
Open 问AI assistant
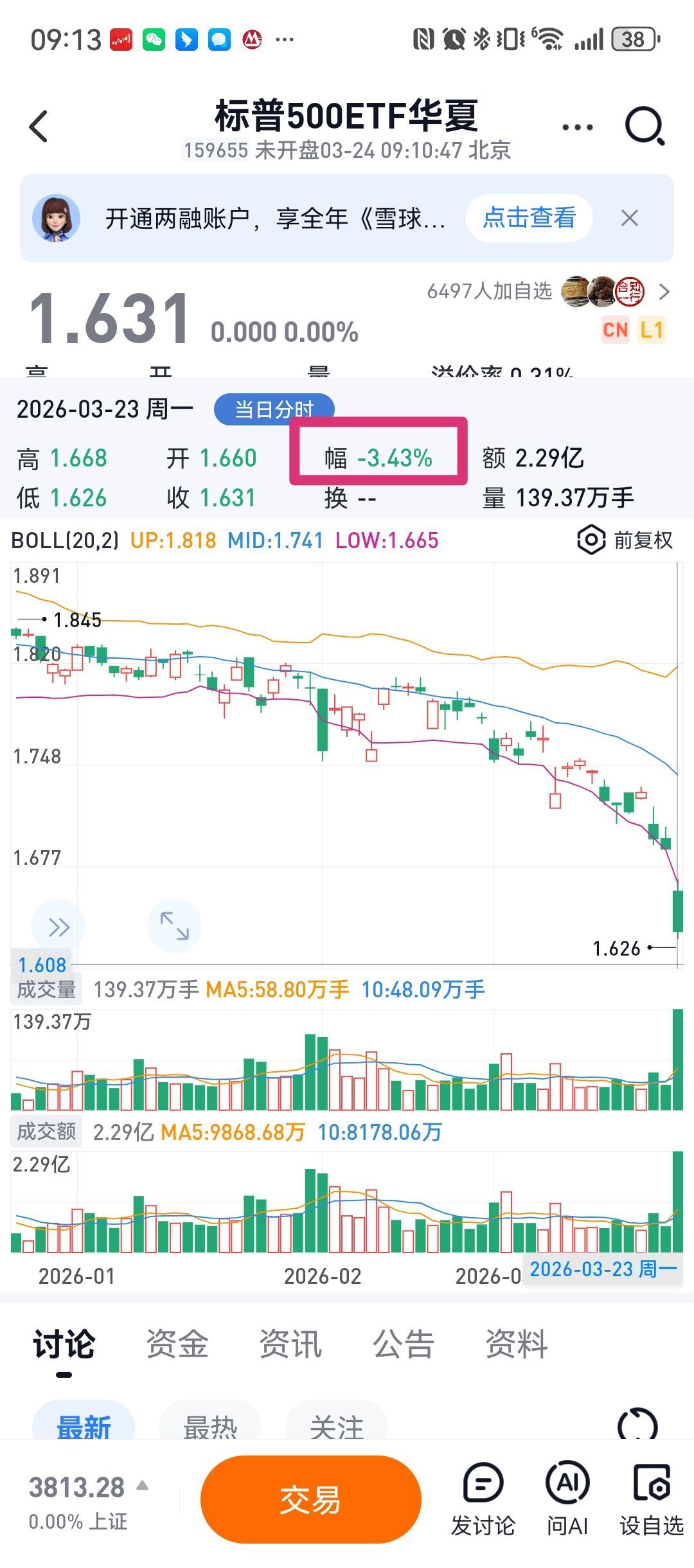pos(567,1500)
